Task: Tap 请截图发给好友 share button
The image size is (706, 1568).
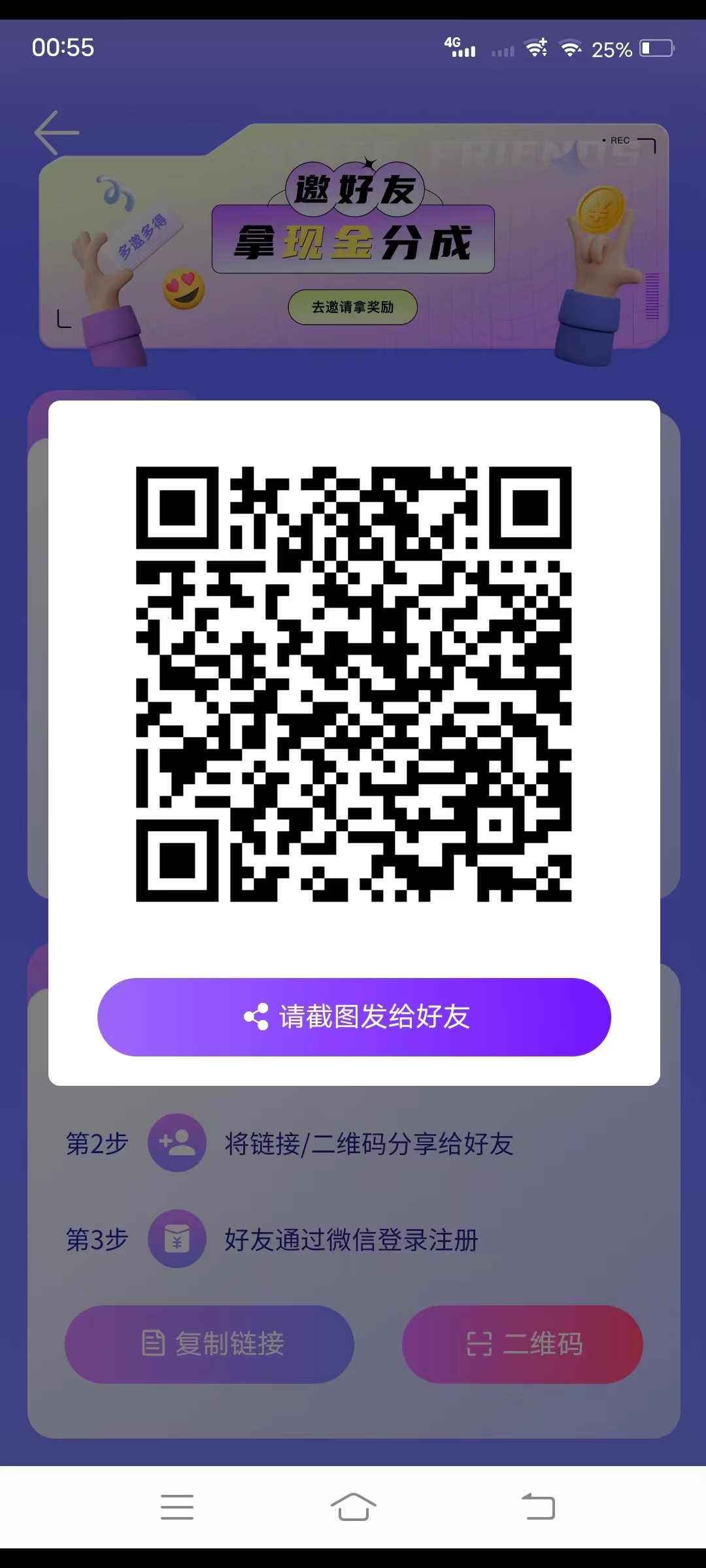Action: coord(354,1017)
